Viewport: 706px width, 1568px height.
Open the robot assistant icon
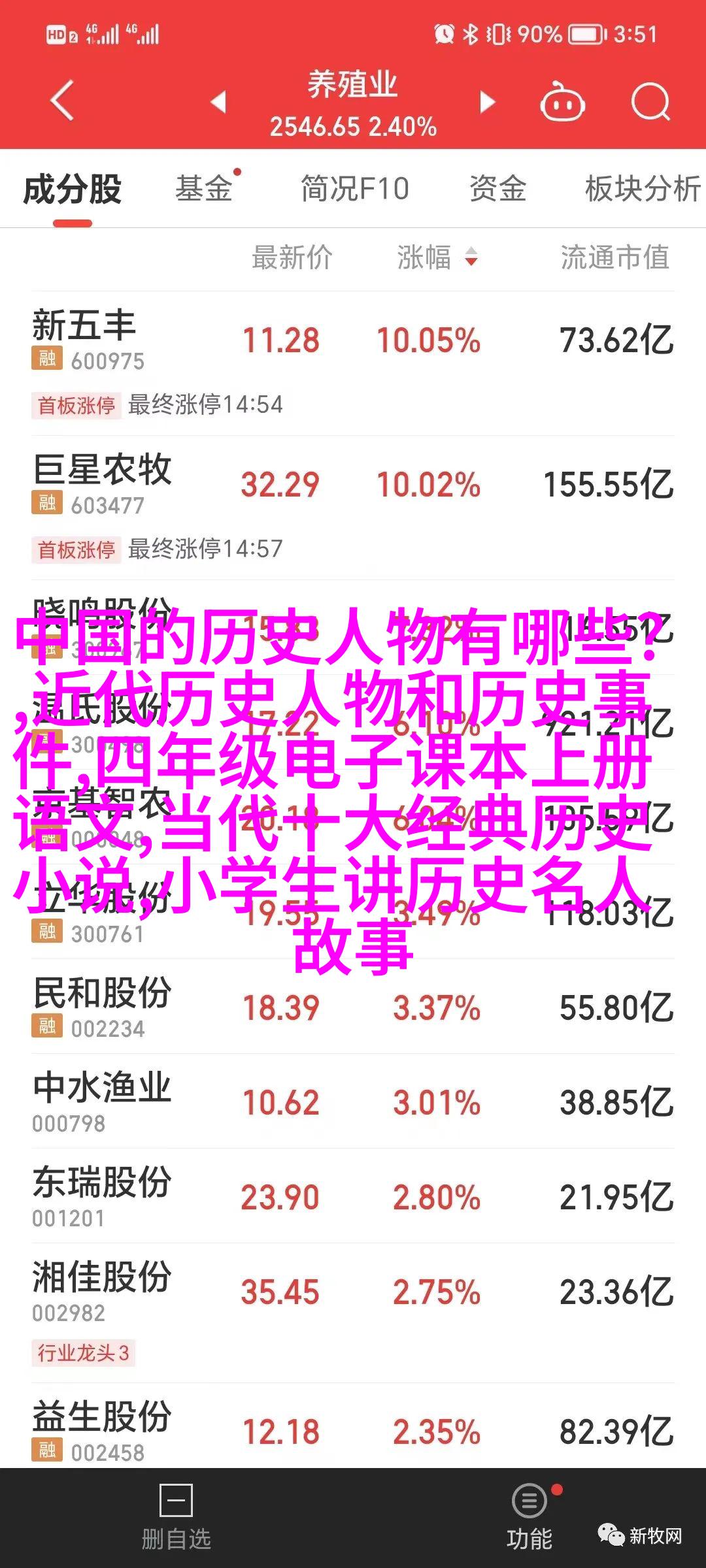click(x=562, y=101)
